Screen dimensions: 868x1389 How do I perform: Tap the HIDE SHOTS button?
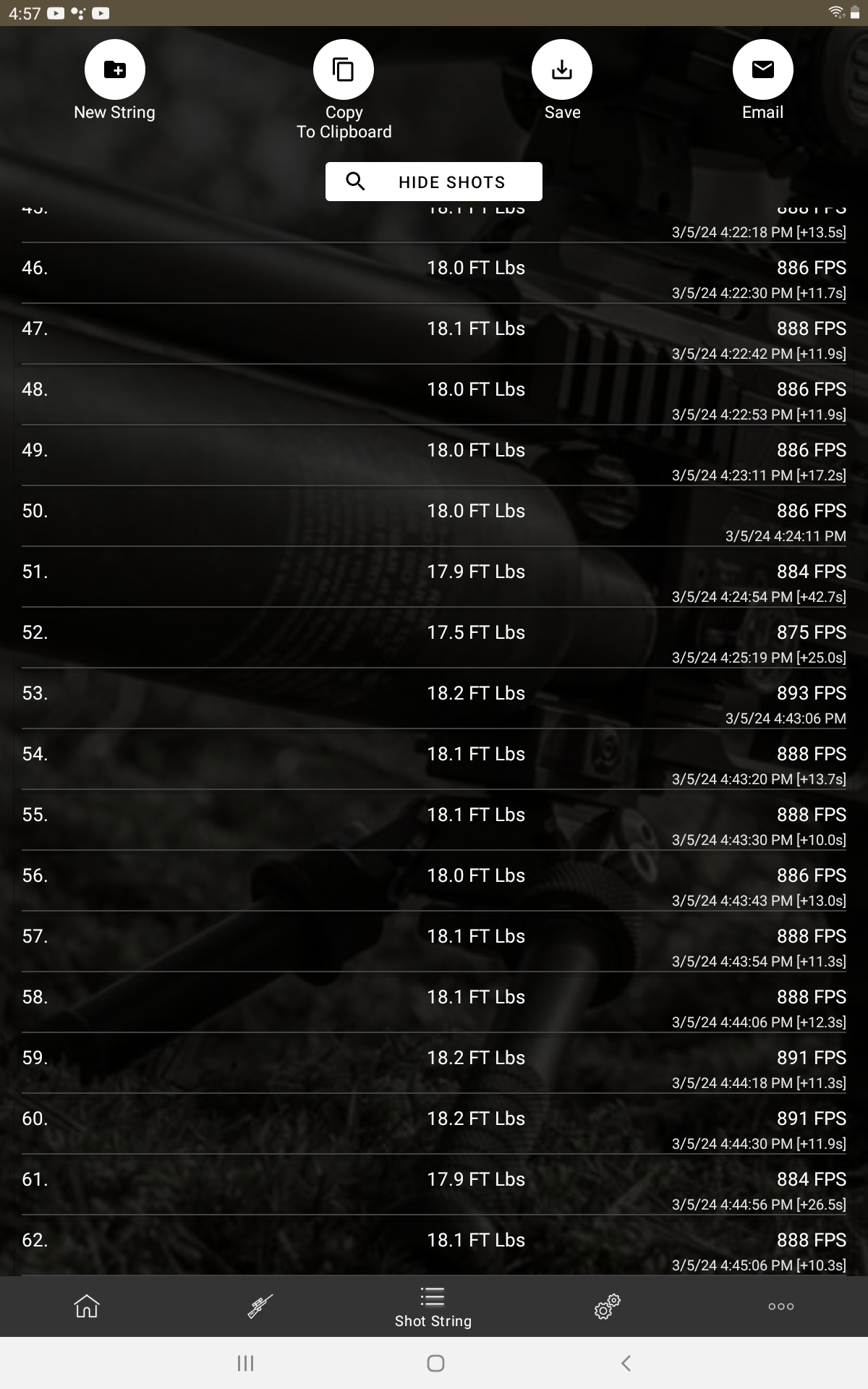point(434,182)
